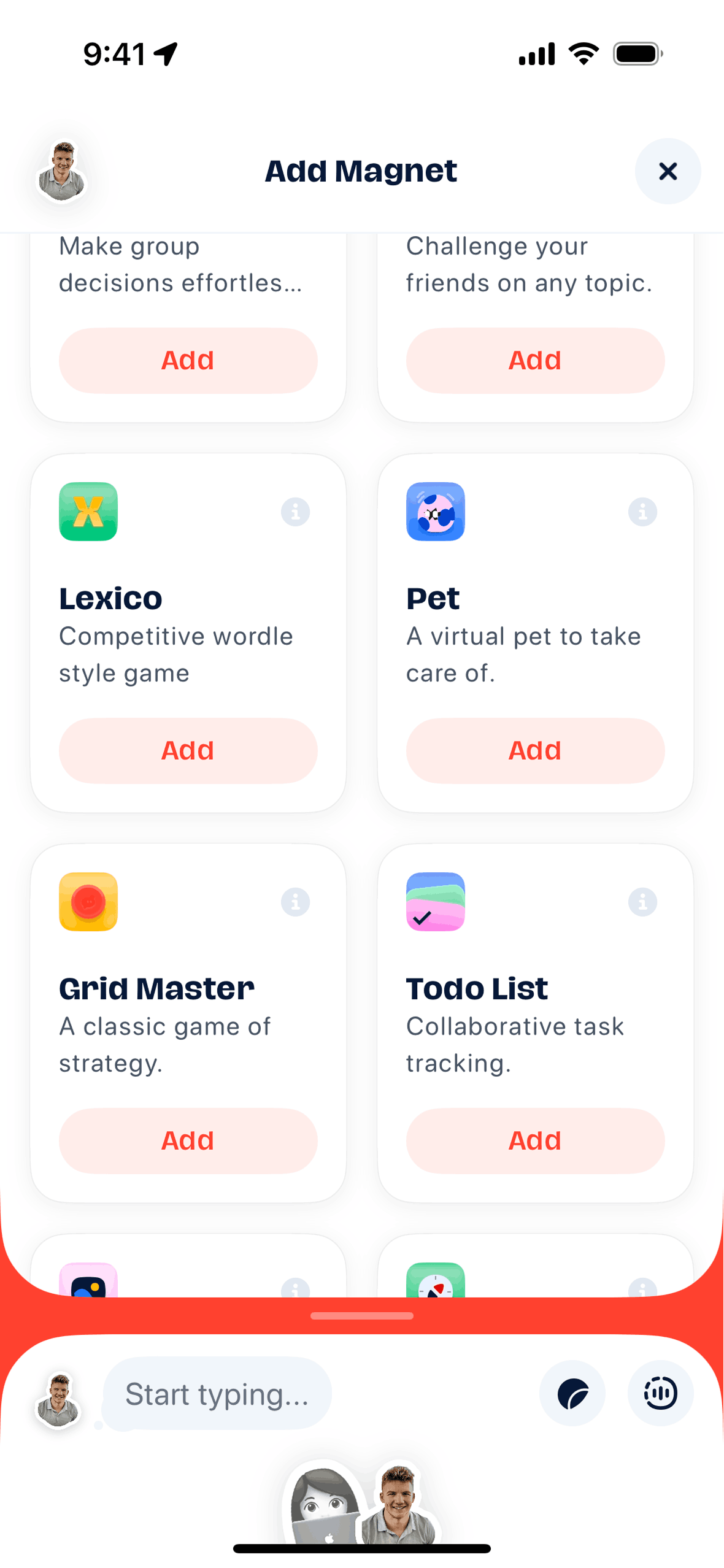Add the challenge your friends magnet
The height and width of the screenshot is (1568, 724).
(x=534, y=360)
